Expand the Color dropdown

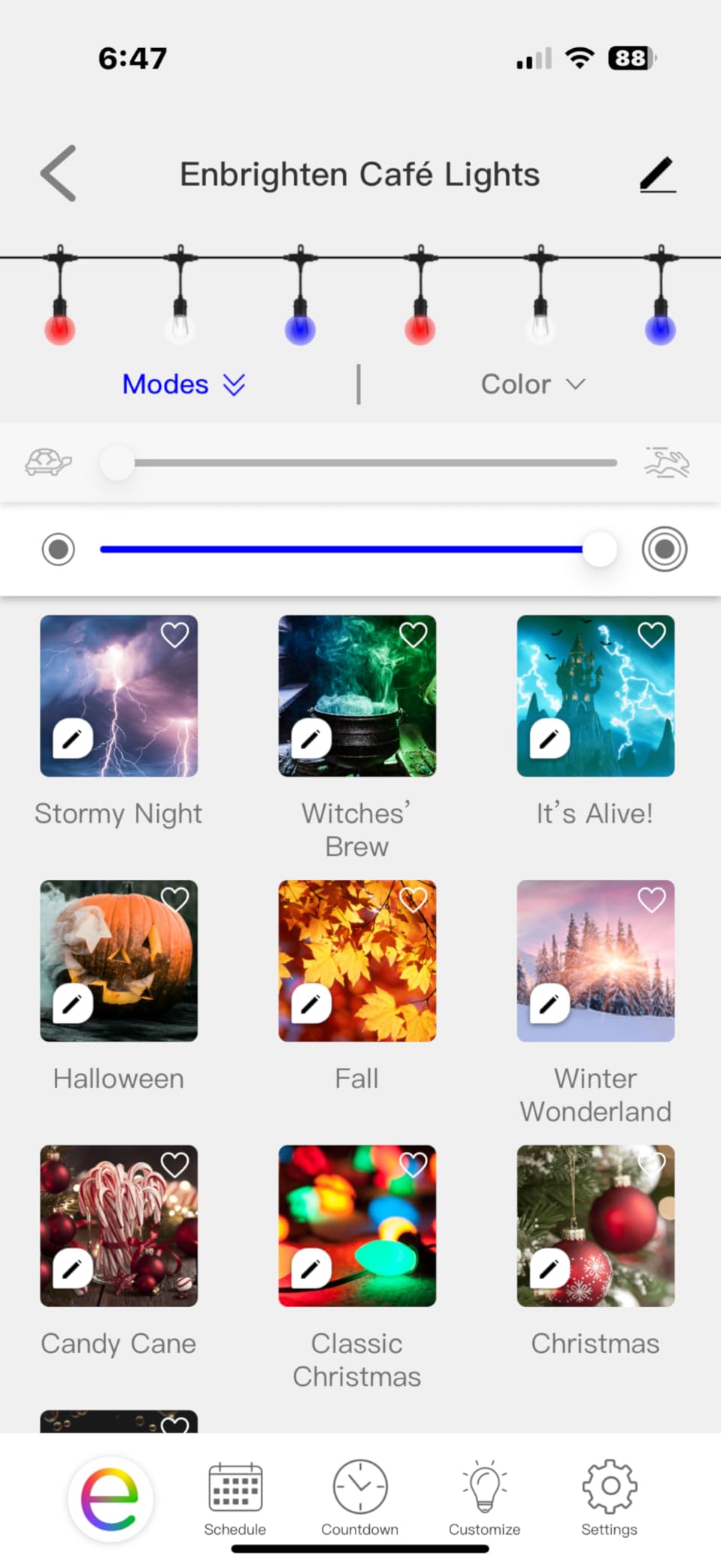(532, 384)
